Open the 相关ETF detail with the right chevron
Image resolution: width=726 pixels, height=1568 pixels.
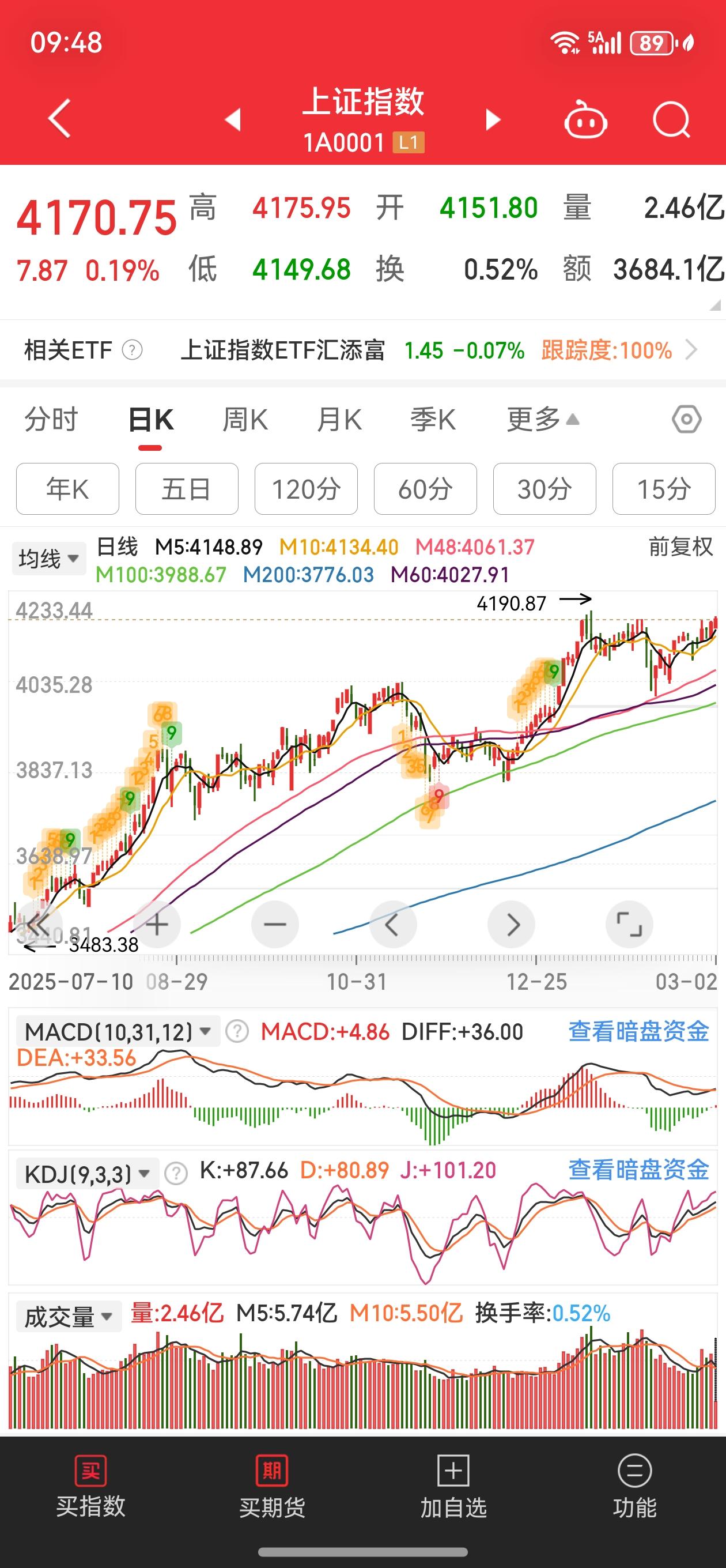coord(694,350)
